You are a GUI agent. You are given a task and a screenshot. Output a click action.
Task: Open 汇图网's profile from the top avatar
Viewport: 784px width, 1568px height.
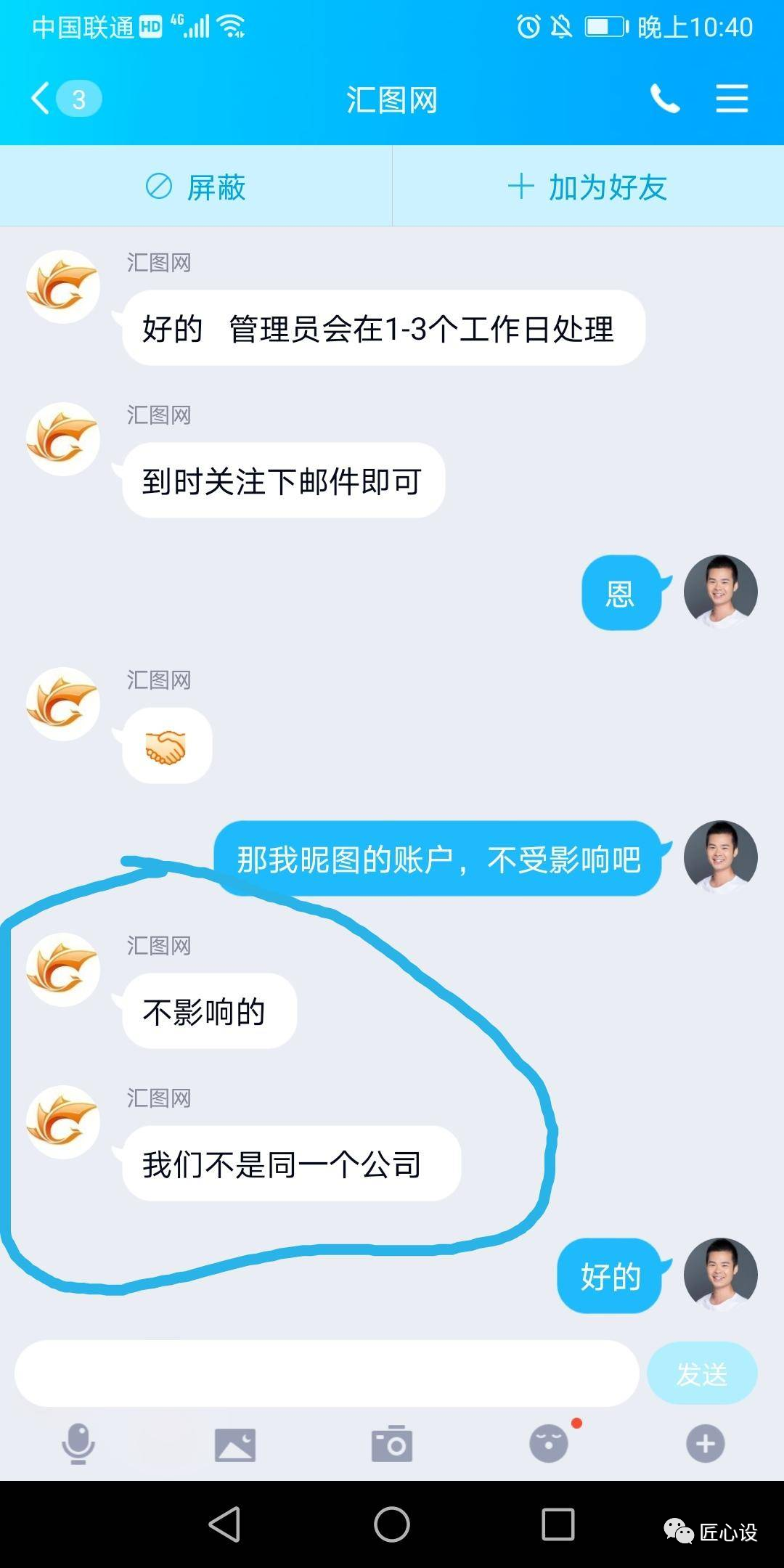[63, 287]
